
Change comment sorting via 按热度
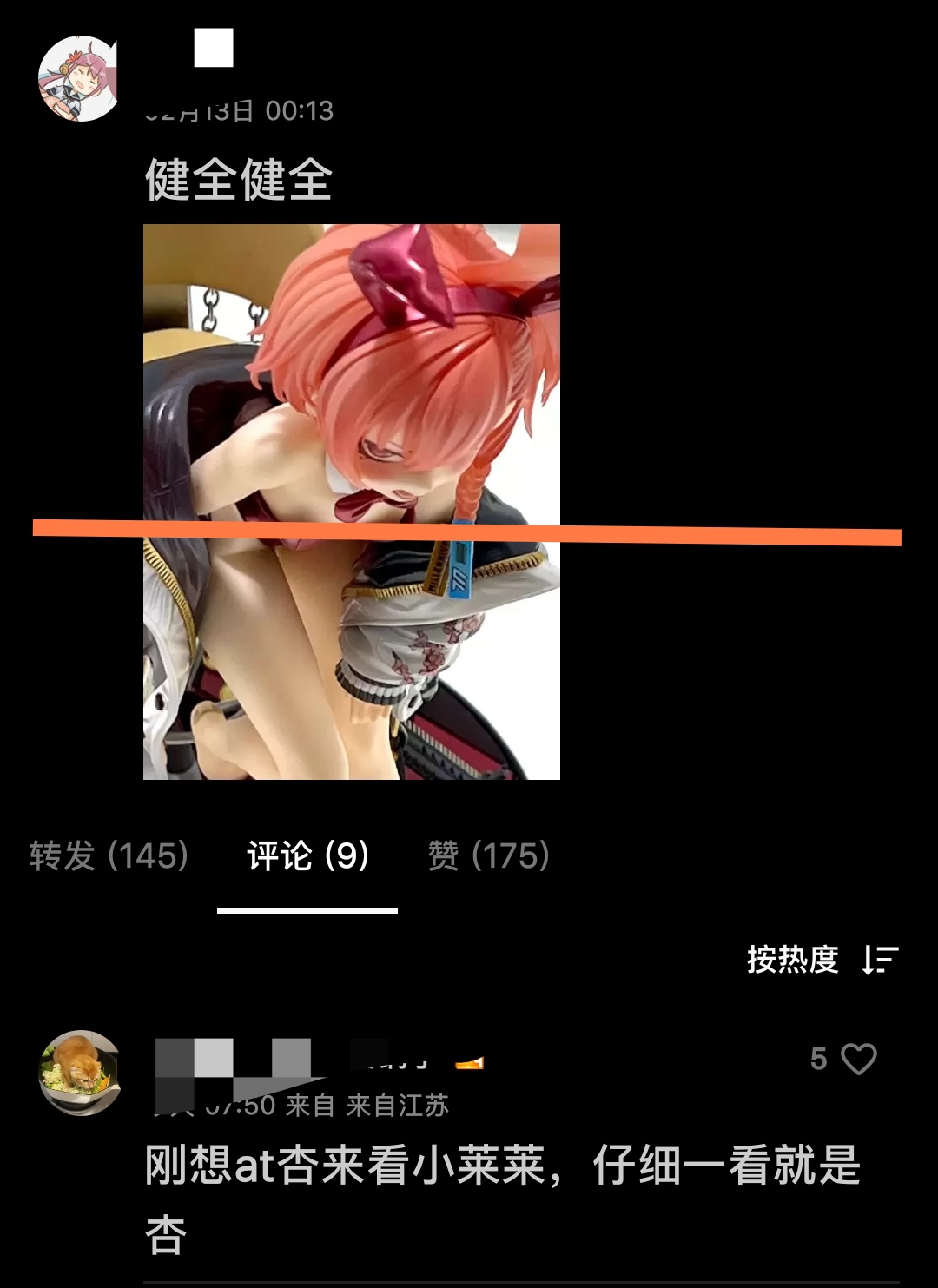(x=822, y=959)
